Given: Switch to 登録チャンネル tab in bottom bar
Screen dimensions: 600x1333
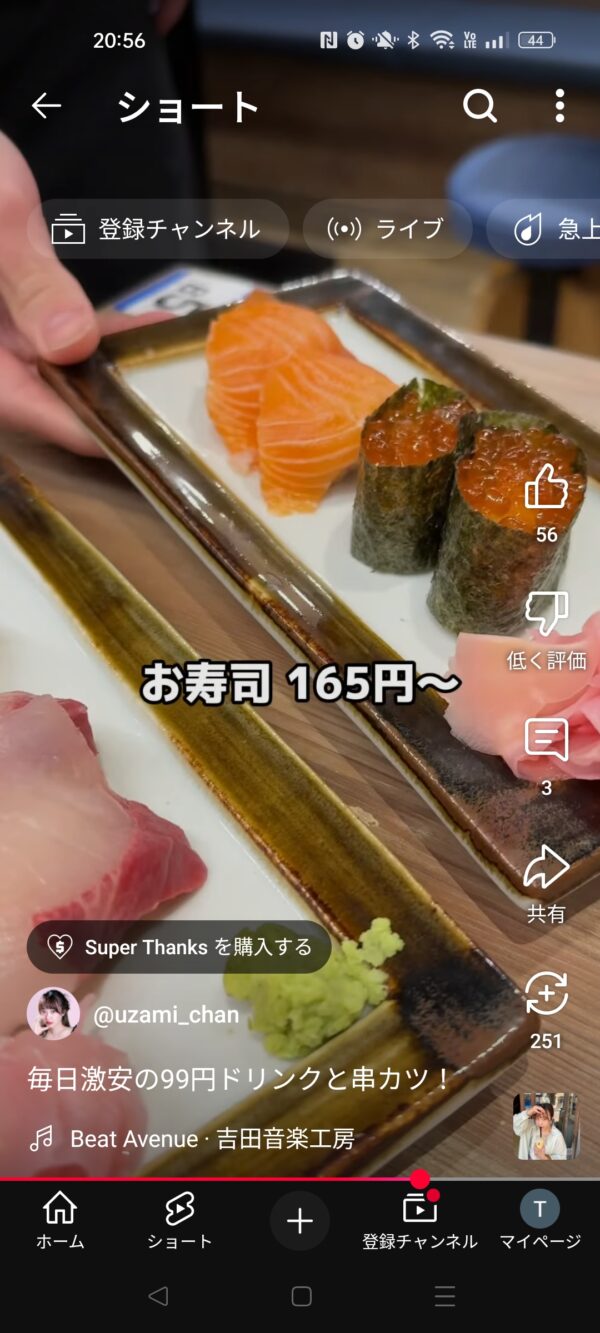Looking at the screenshot, I should coord(420,1221).
